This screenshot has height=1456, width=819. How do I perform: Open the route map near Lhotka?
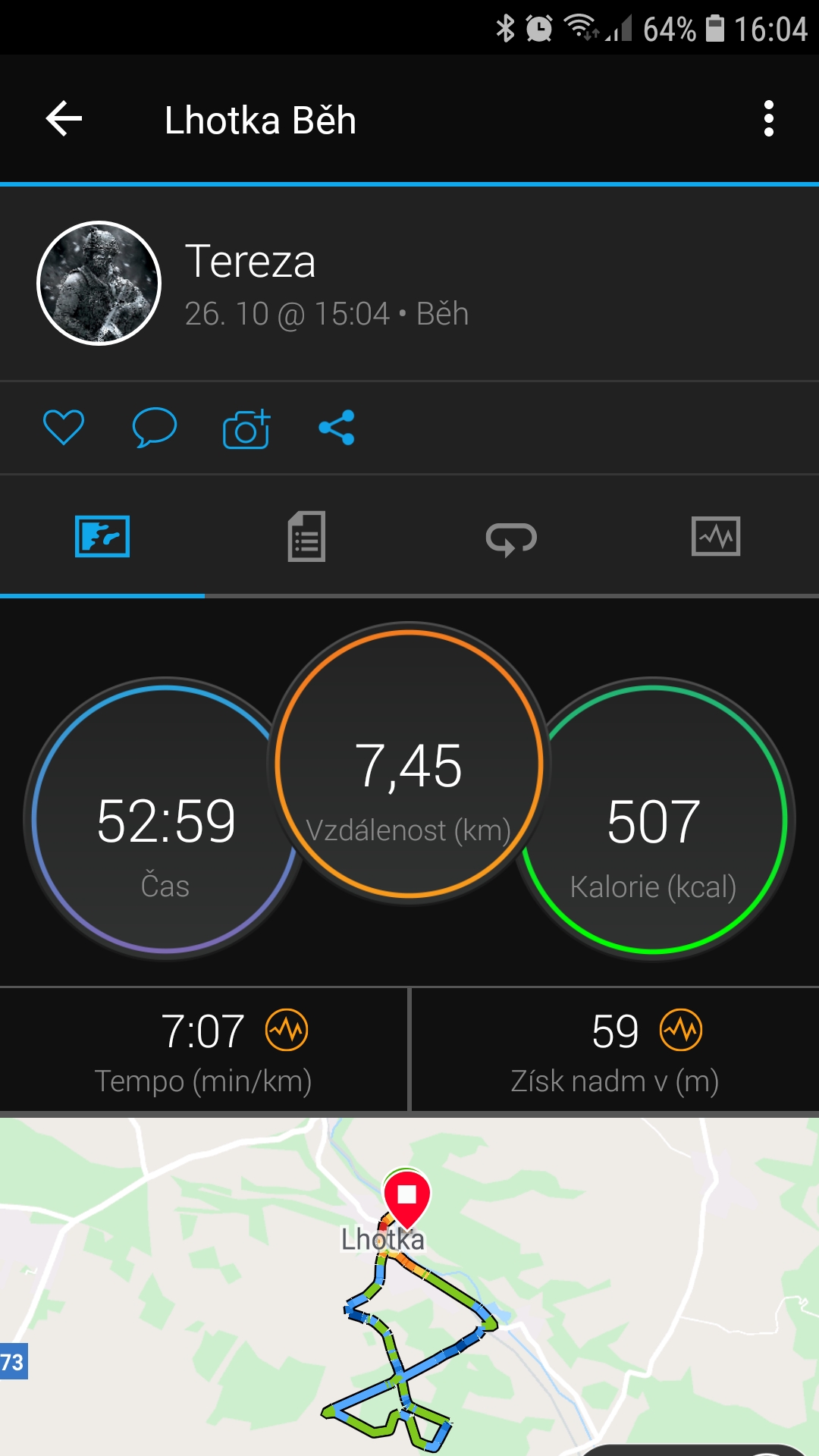click(409, 1287)
